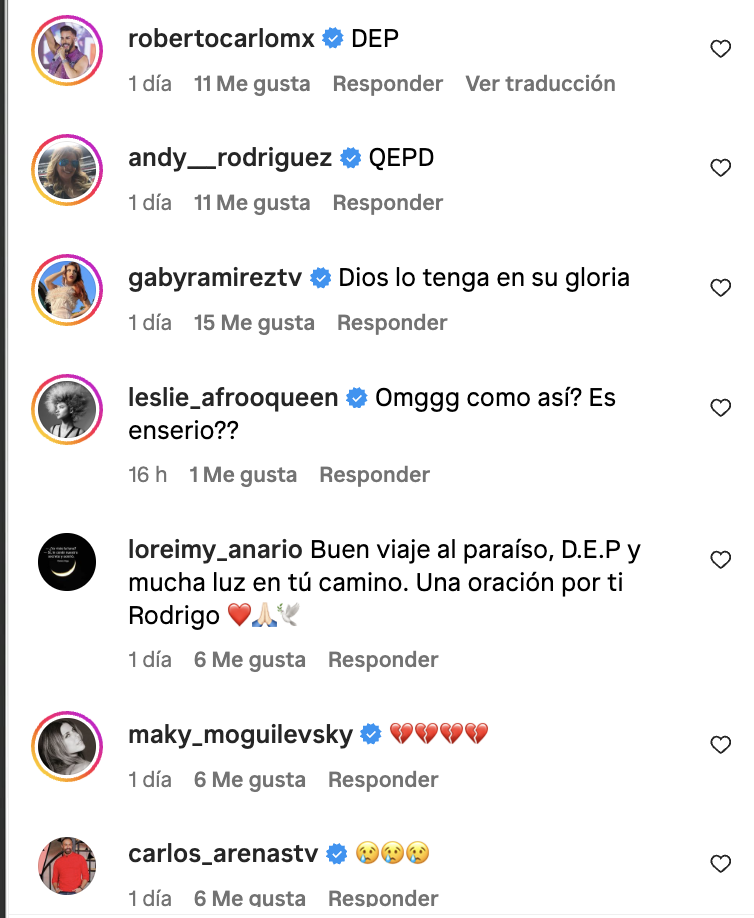Like maky_moguilevsky's broken hearts comment
Image resolution: width=754 pixels, height=918 pixels.
720,745
